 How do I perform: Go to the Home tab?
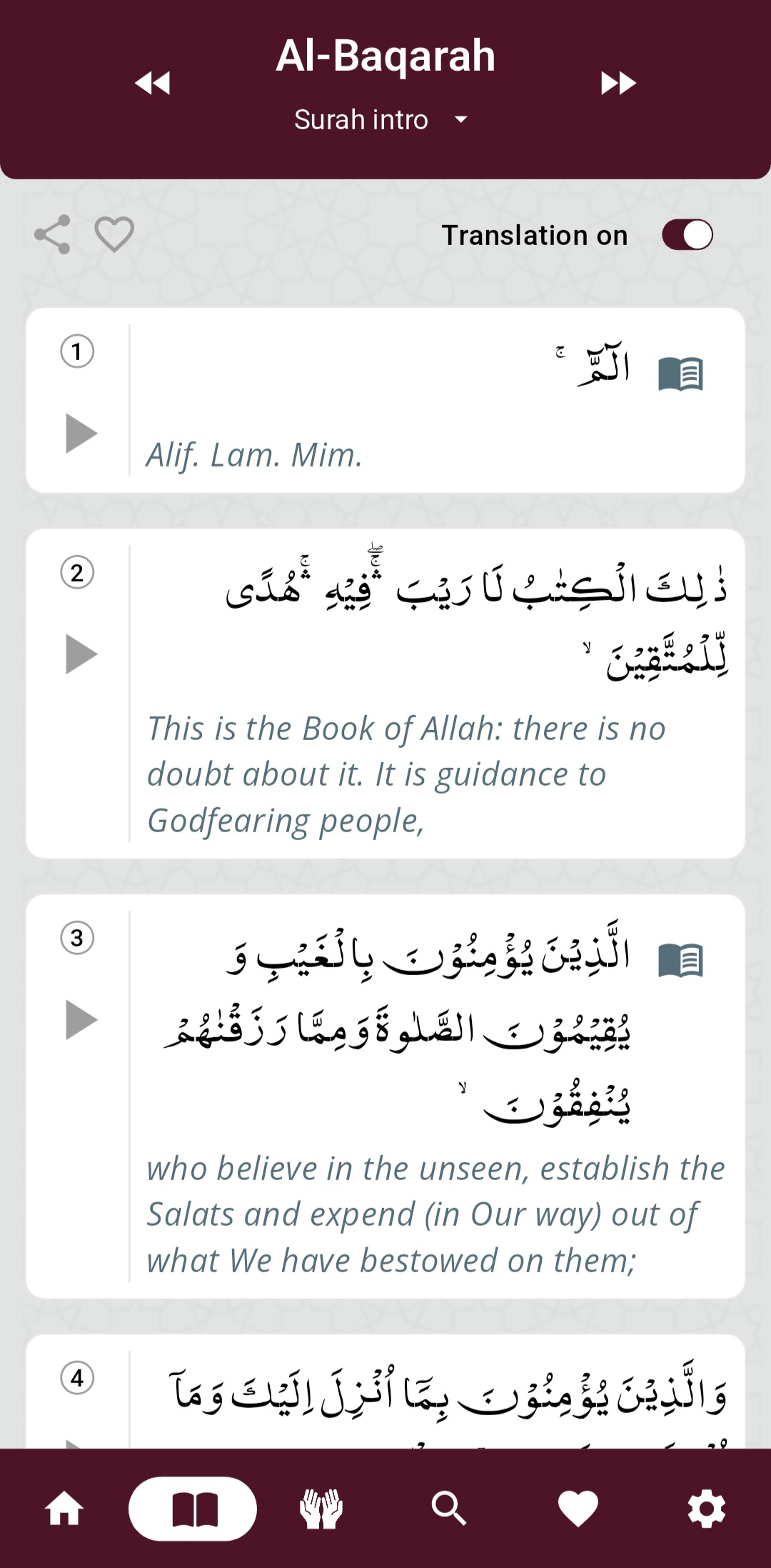coord(64,1509)
